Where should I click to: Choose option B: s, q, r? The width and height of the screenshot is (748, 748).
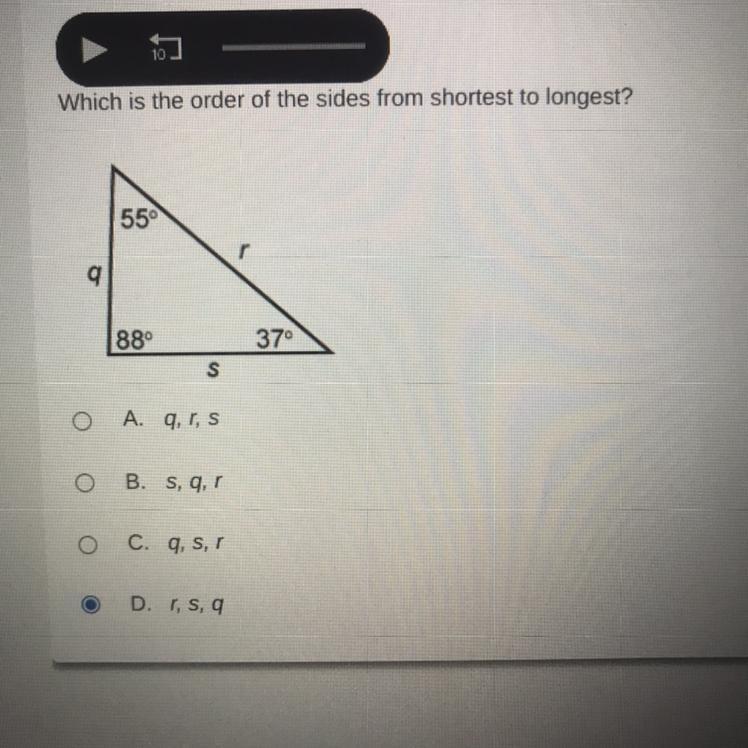[x=87, y=484]
